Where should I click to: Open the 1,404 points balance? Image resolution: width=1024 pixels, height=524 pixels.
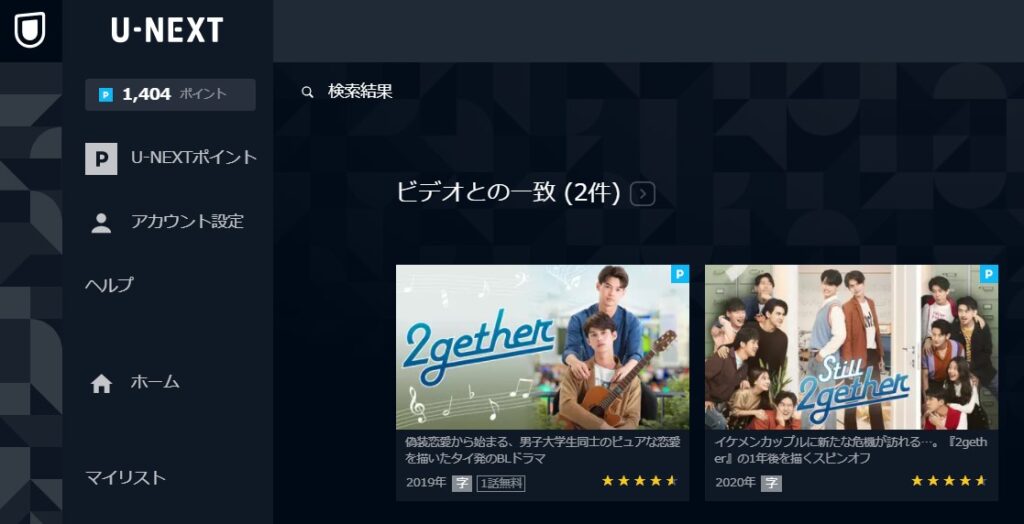[x=170, y=94]
